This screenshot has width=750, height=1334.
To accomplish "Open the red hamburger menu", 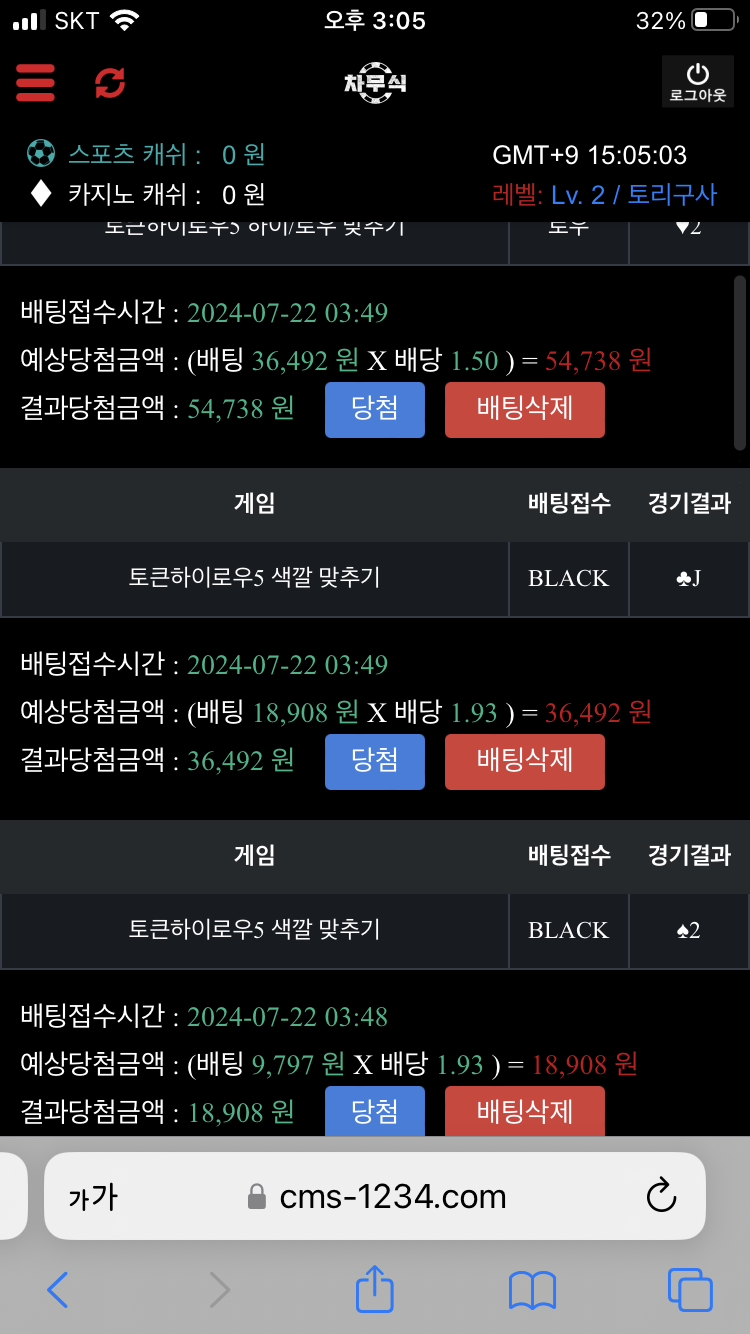I will coord(35,82).
